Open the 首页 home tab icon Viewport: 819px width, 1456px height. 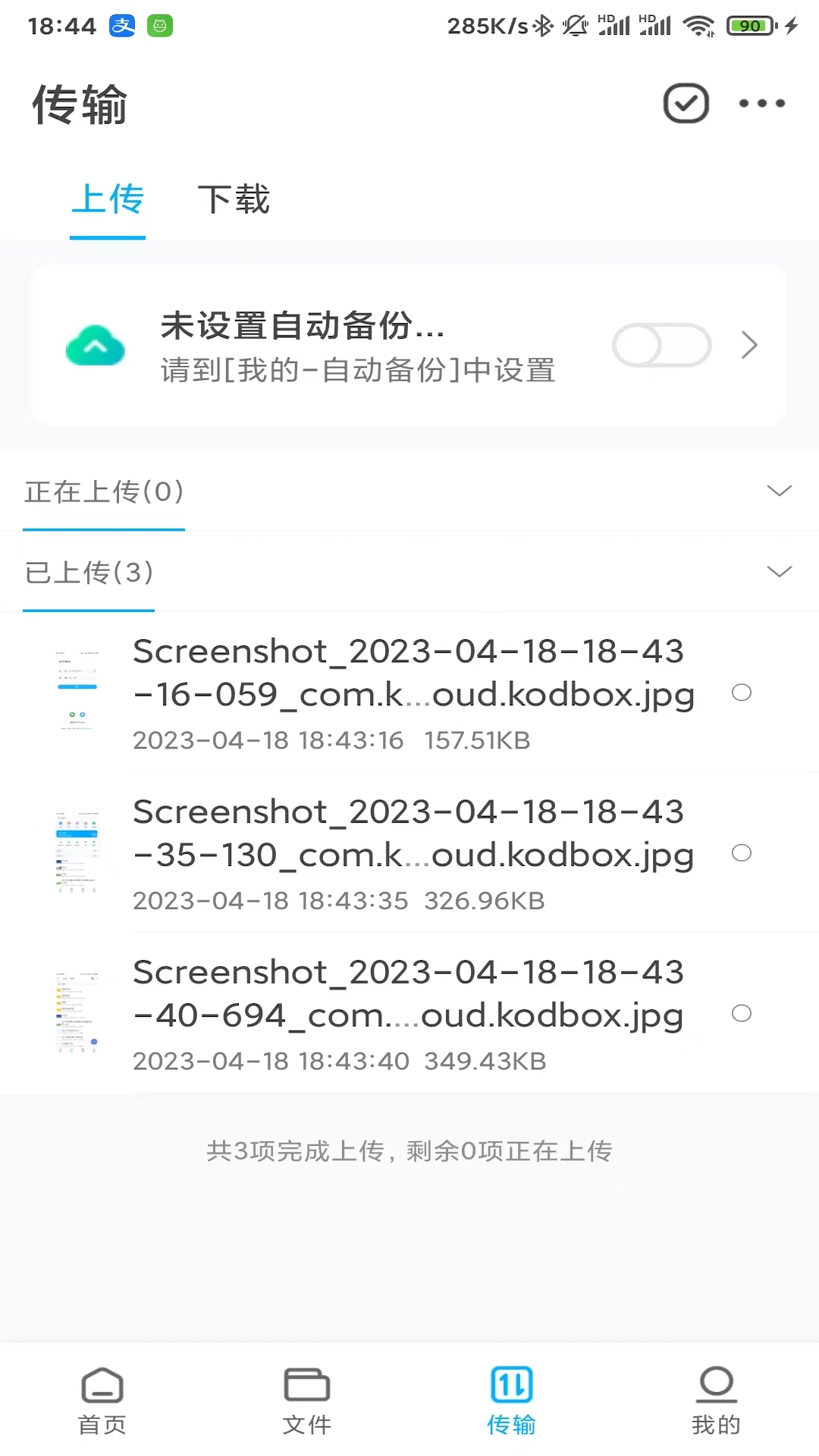click(102, 1385)
